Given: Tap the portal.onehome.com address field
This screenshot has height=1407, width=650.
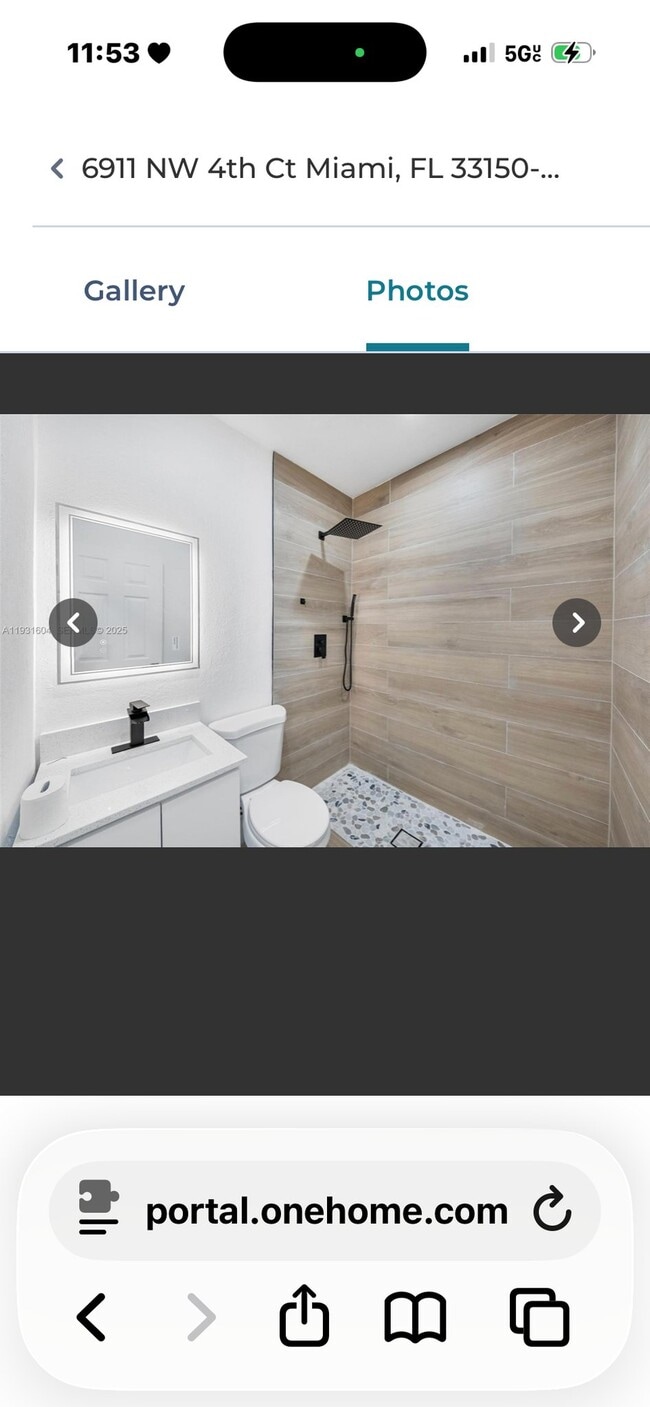Looking at the screenshot, I should [326, 1211].
